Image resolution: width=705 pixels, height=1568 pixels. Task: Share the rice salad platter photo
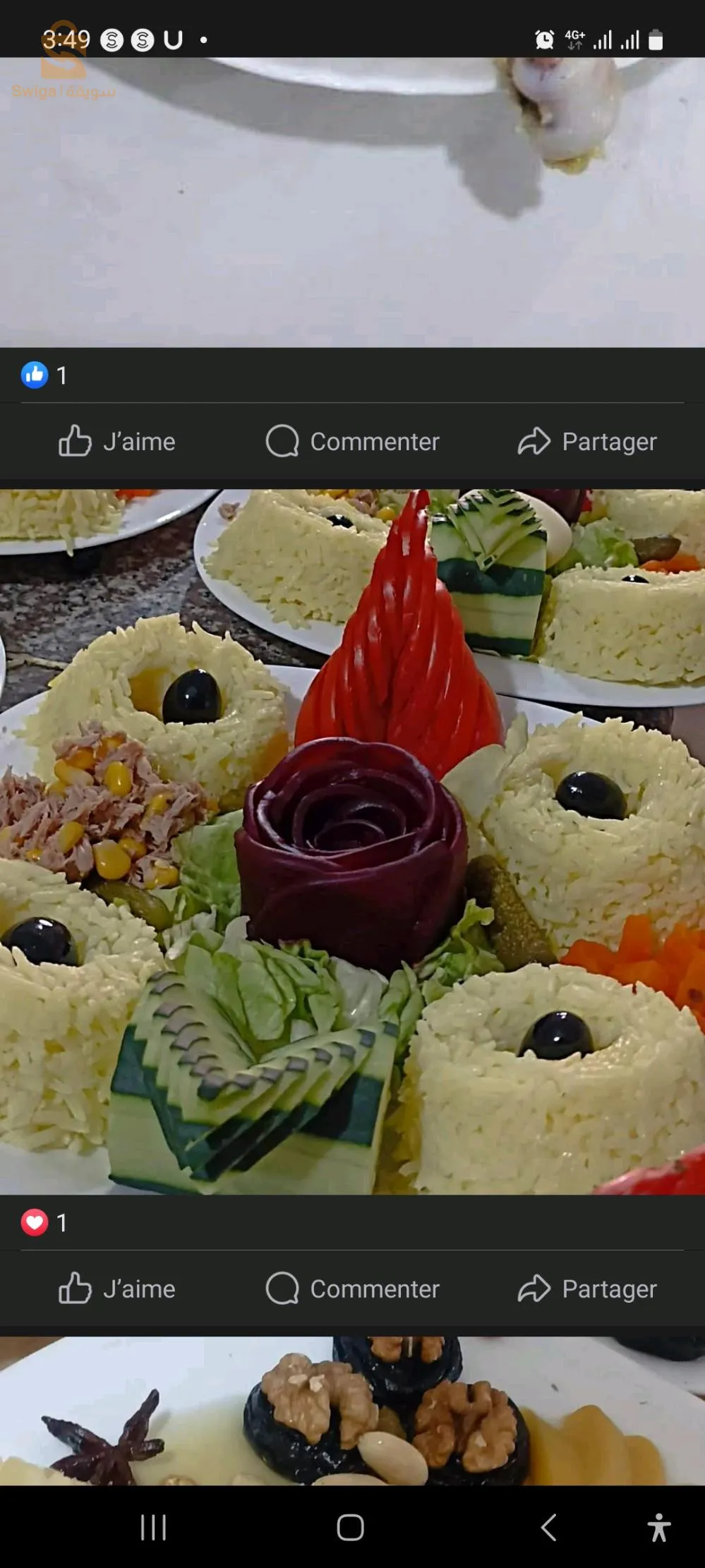(x=587, y=1289)
